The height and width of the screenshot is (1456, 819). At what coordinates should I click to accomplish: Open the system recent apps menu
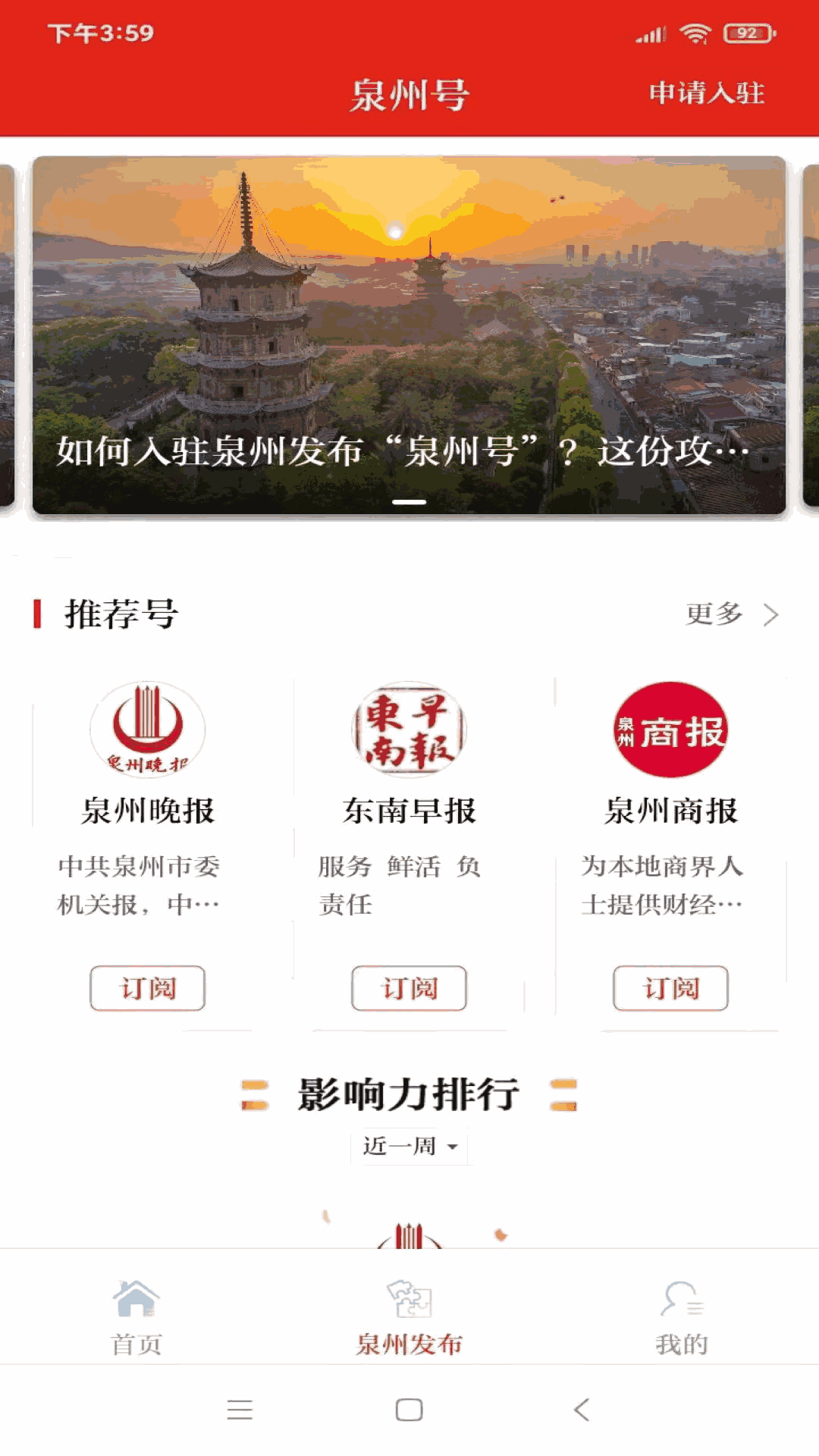point(240,1410)
